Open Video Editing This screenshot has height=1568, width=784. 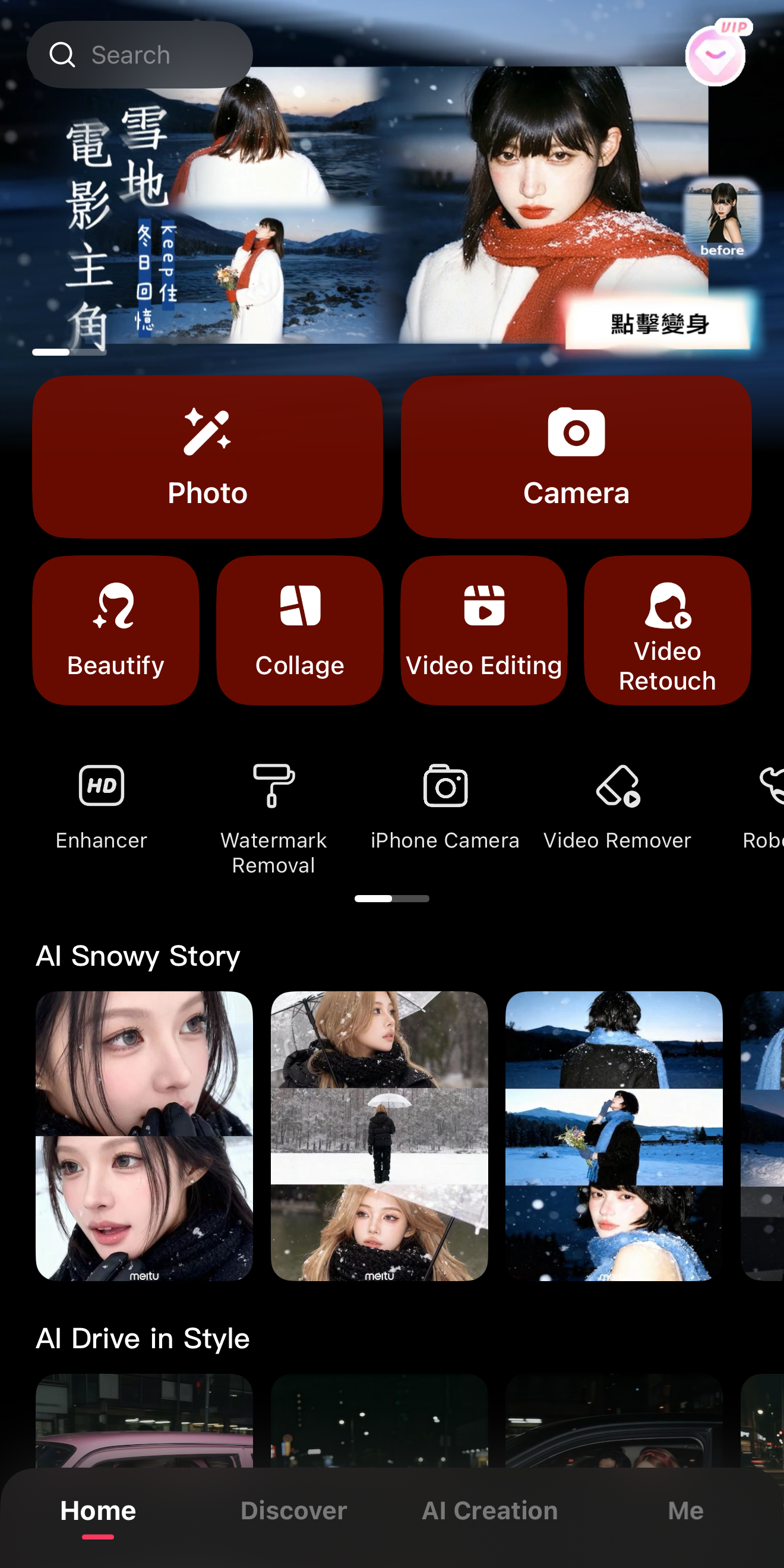[484, 630]
